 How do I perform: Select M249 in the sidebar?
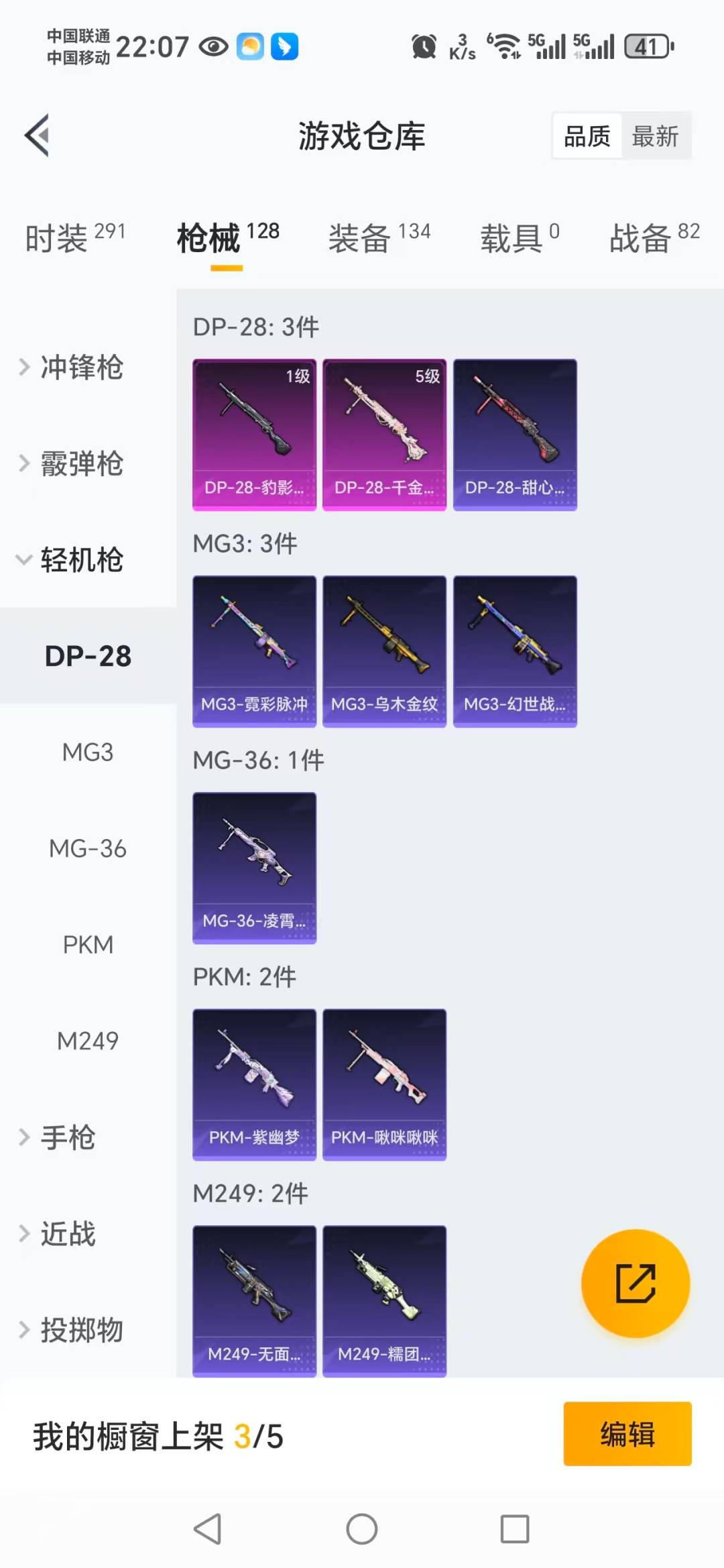coord(88,1041)
